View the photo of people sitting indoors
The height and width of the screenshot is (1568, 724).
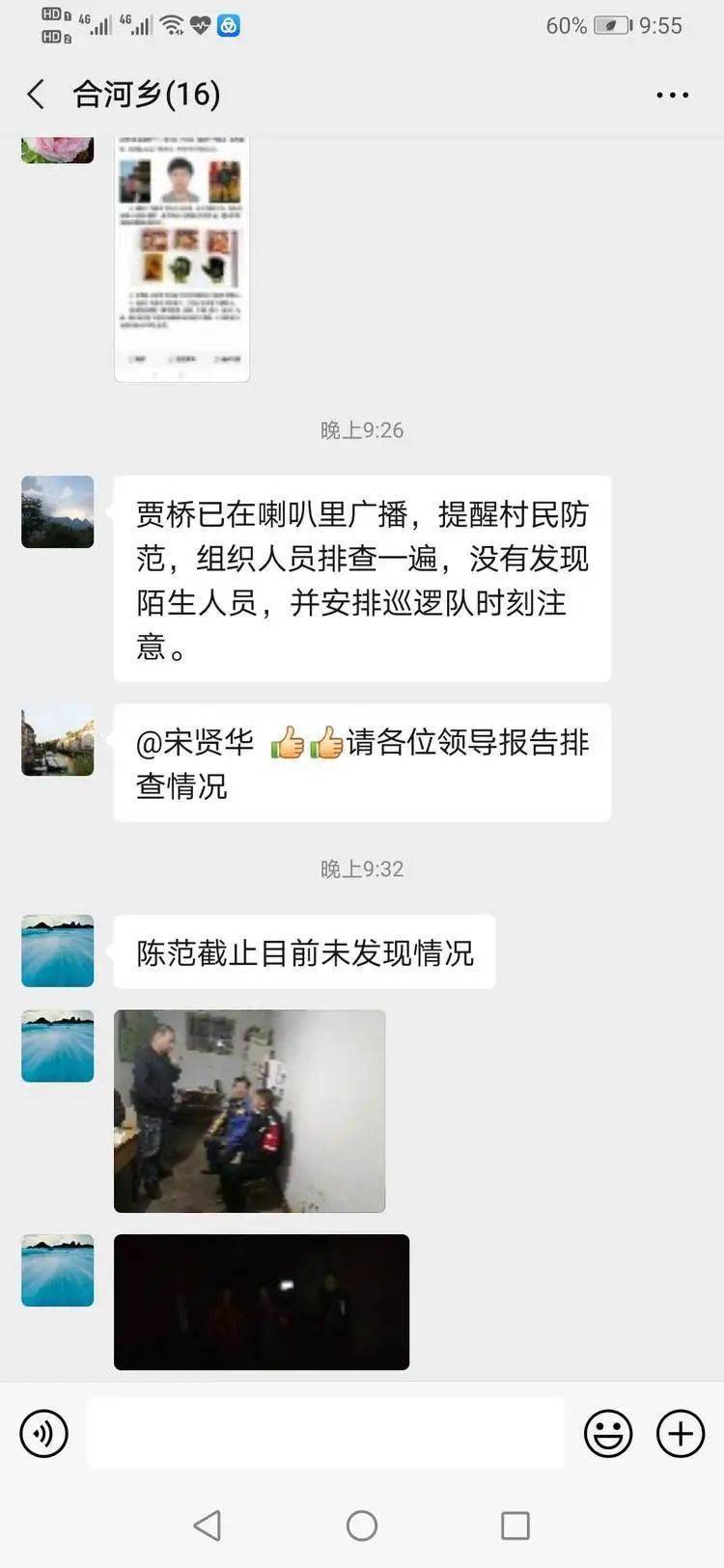click(x=250, y=1111)
